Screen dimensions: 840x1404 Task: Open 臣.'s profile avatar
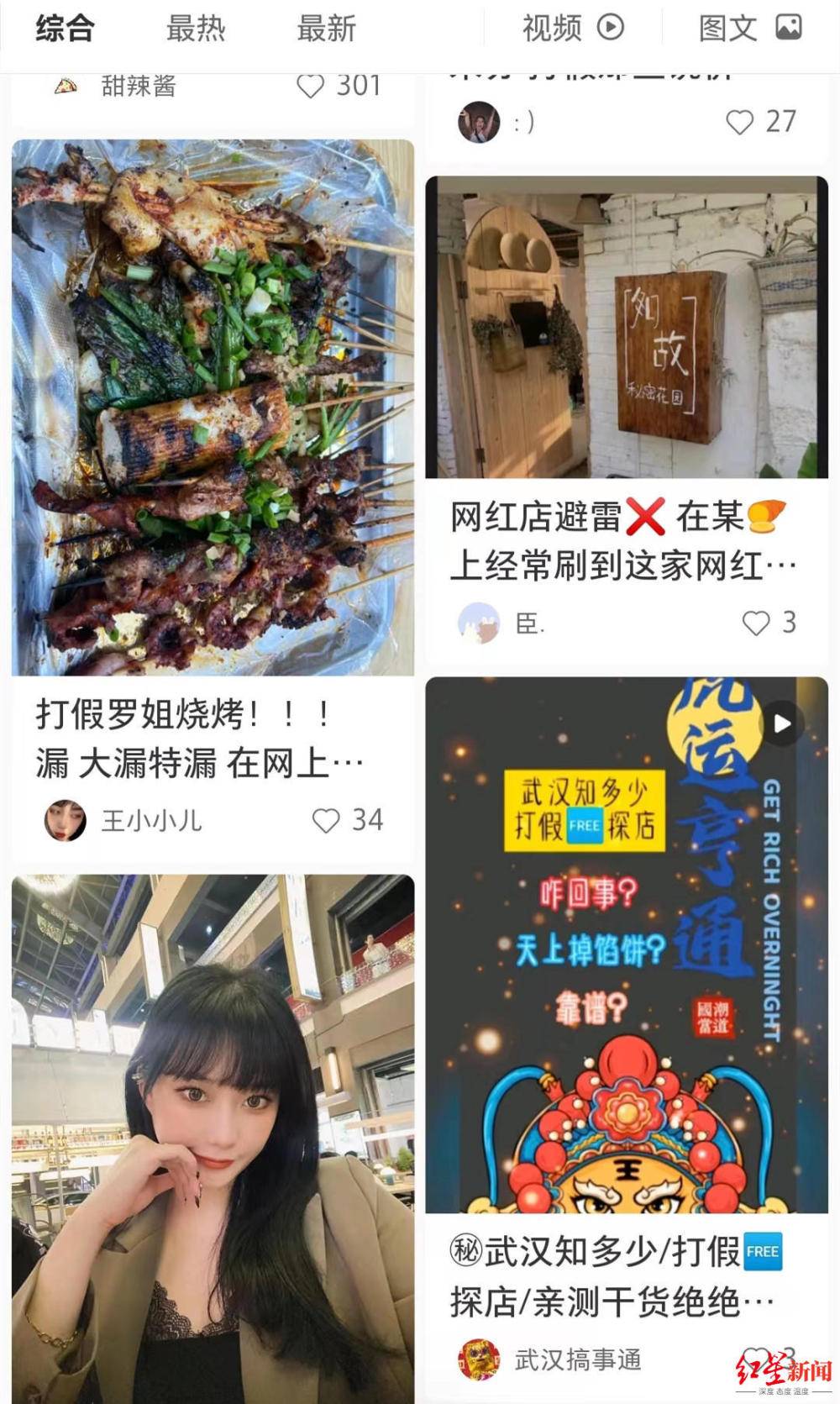[x=479, y=623]
